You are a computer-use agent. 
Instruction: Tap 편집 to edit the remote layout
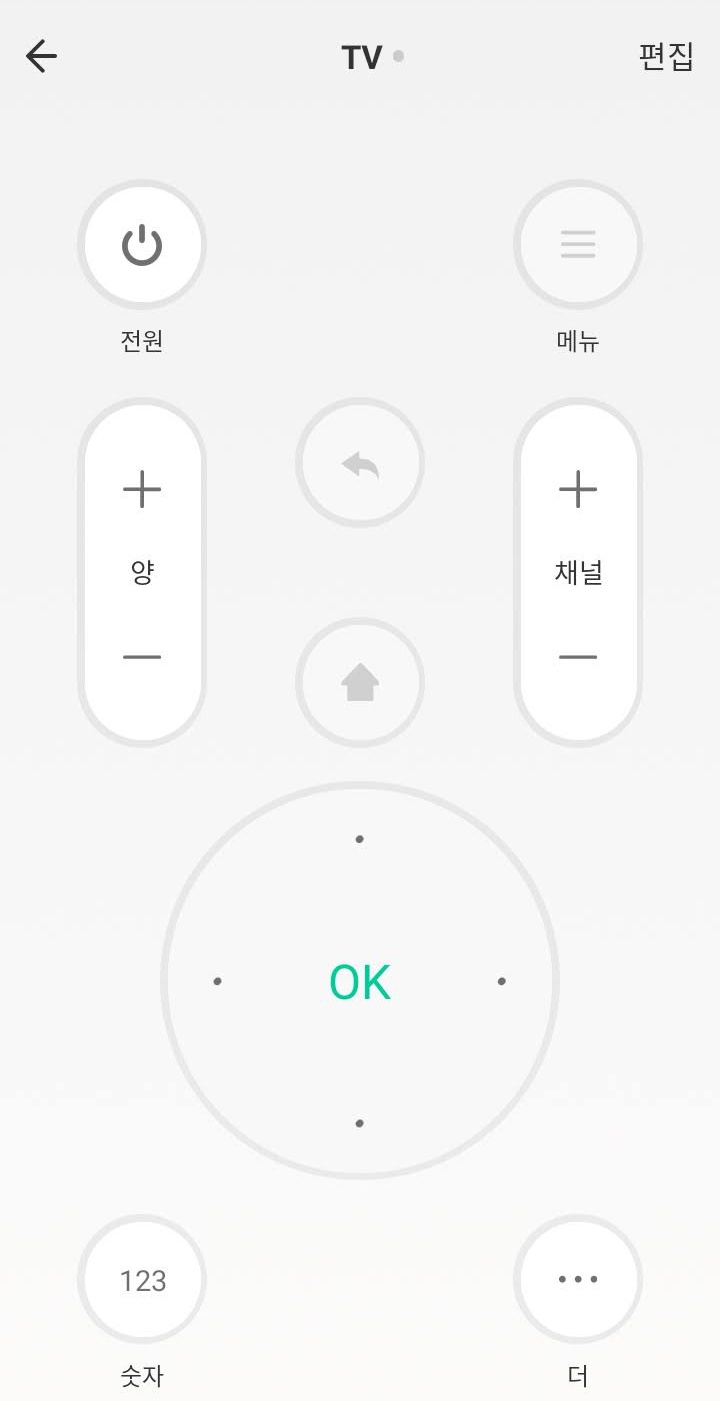click(x=667, y=57)
